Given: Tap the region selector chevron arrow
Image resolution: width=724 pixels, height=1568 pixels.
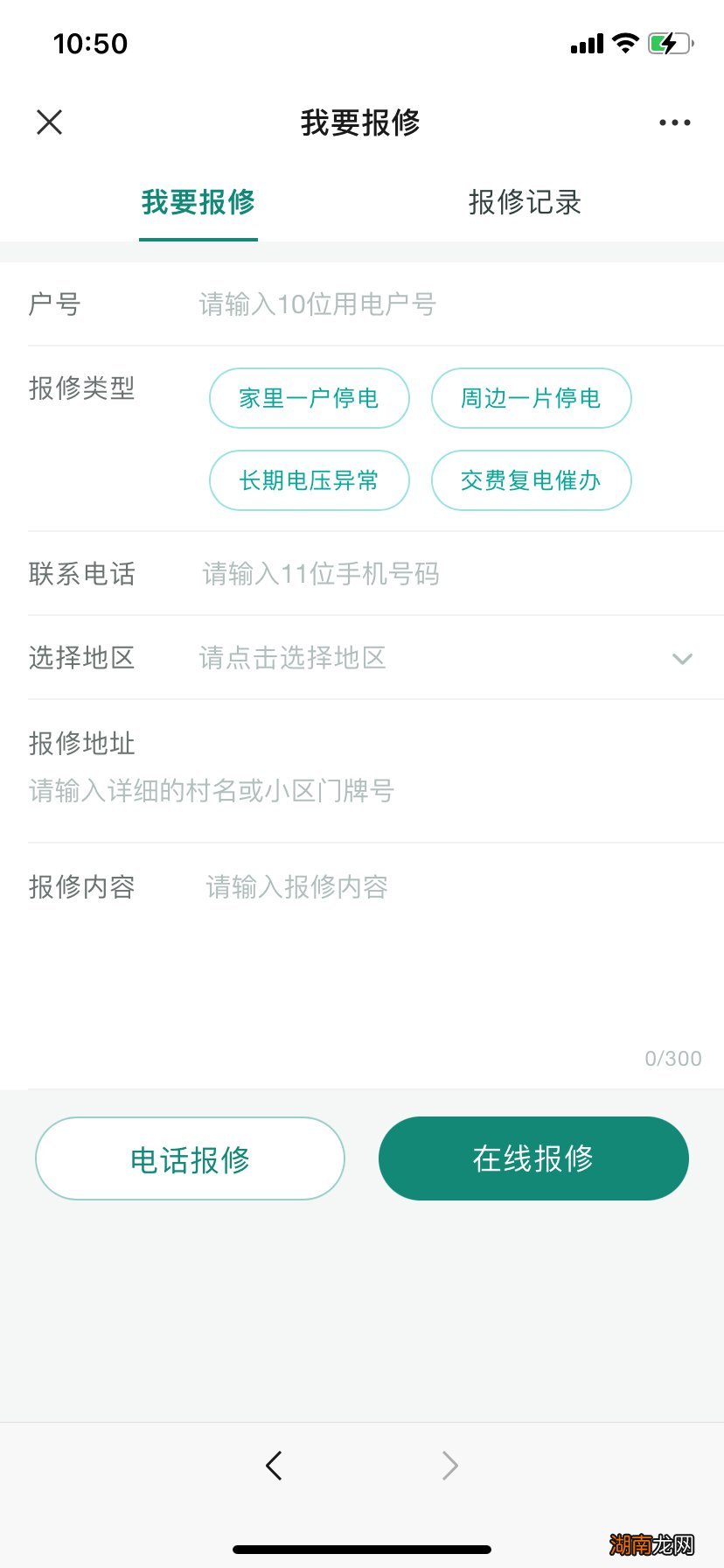Looking at the screenshot, I should (x=682, y=658).
